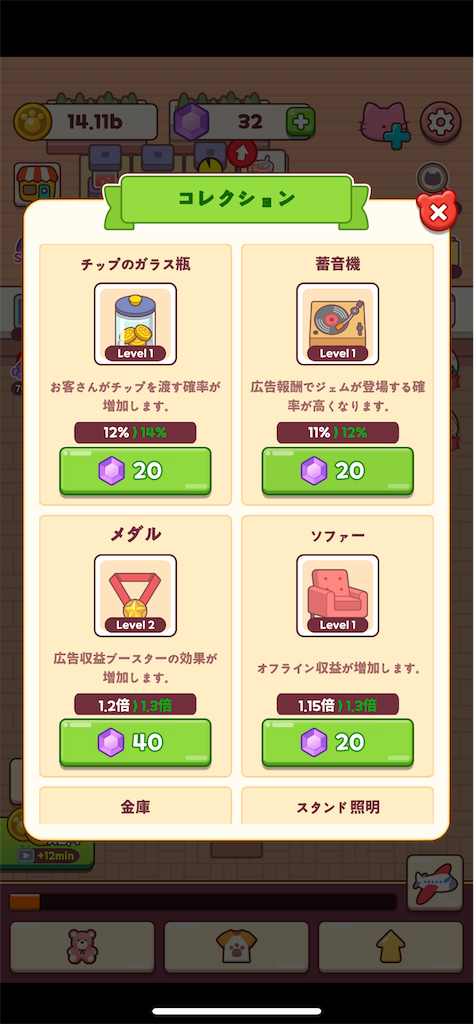The height and width of the screenshot is (1024, 474).
Task: Close the コレクション dialog
Action: coord(437,212)
